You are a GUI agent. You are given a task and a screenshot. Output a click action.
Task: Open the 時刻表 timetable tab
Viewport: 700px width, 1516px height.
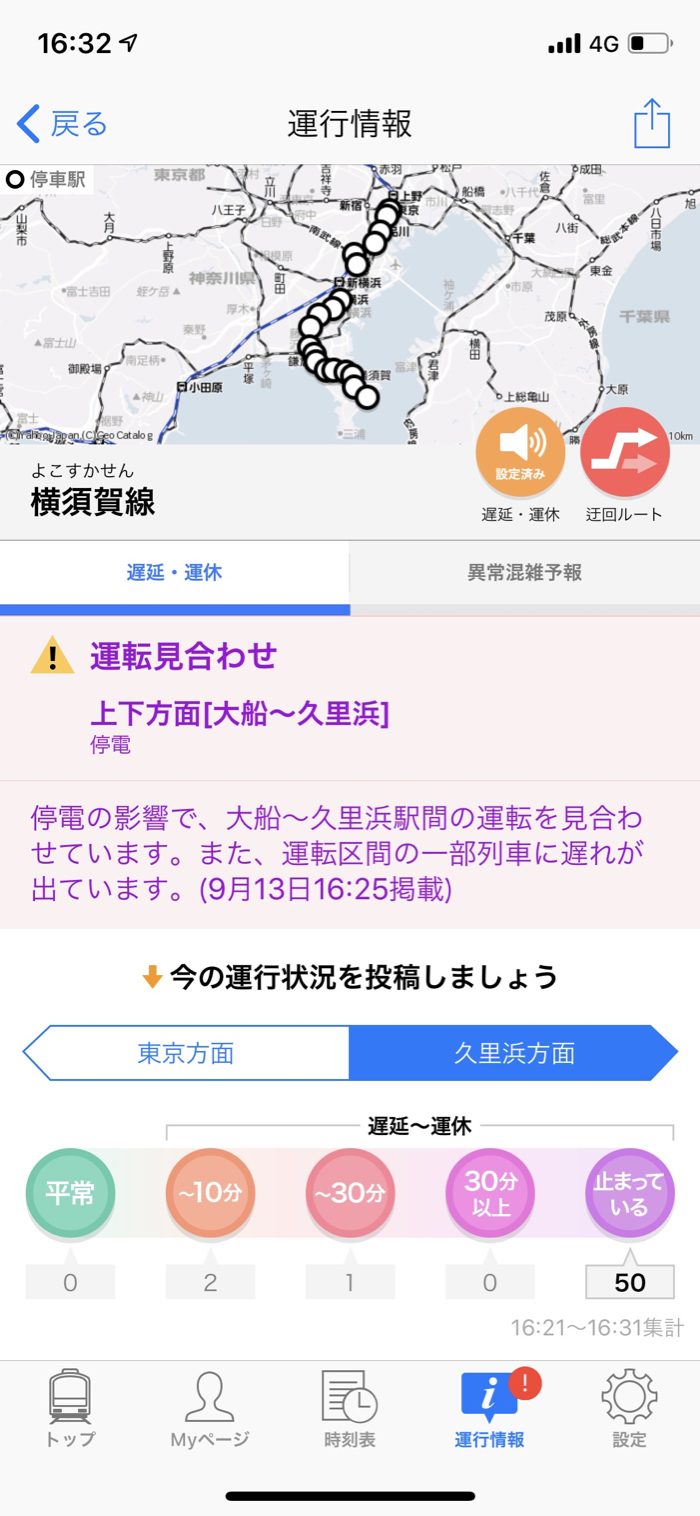click(350, 1410)
